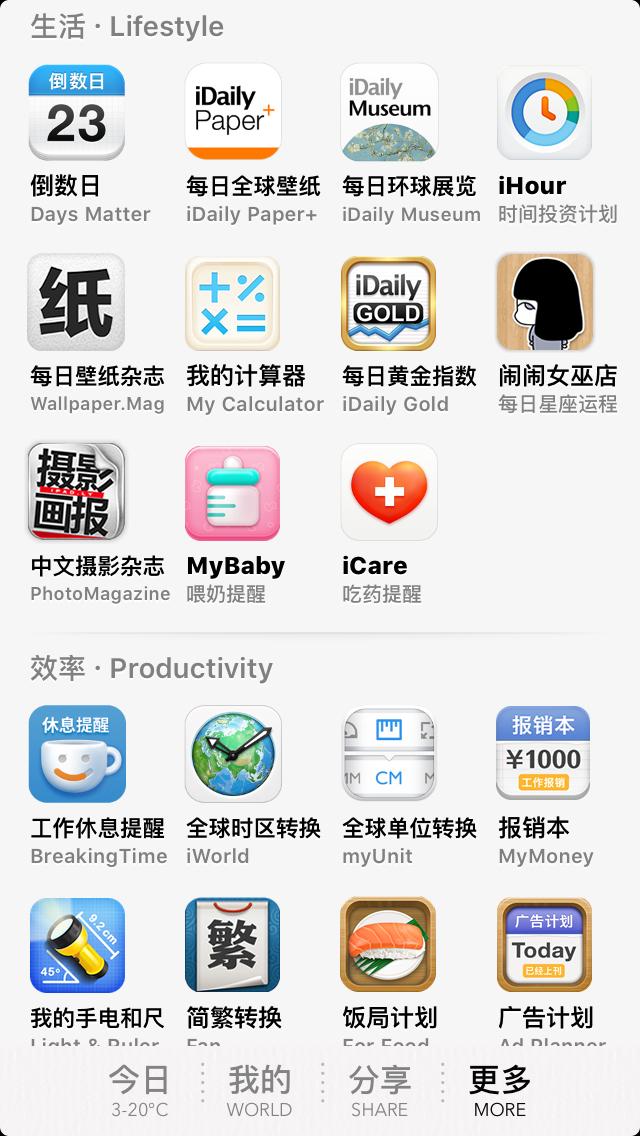Viewport: 640px width, 1136px height.
Task: Select the 更多 MORE tab
Action: point(500,1090)
